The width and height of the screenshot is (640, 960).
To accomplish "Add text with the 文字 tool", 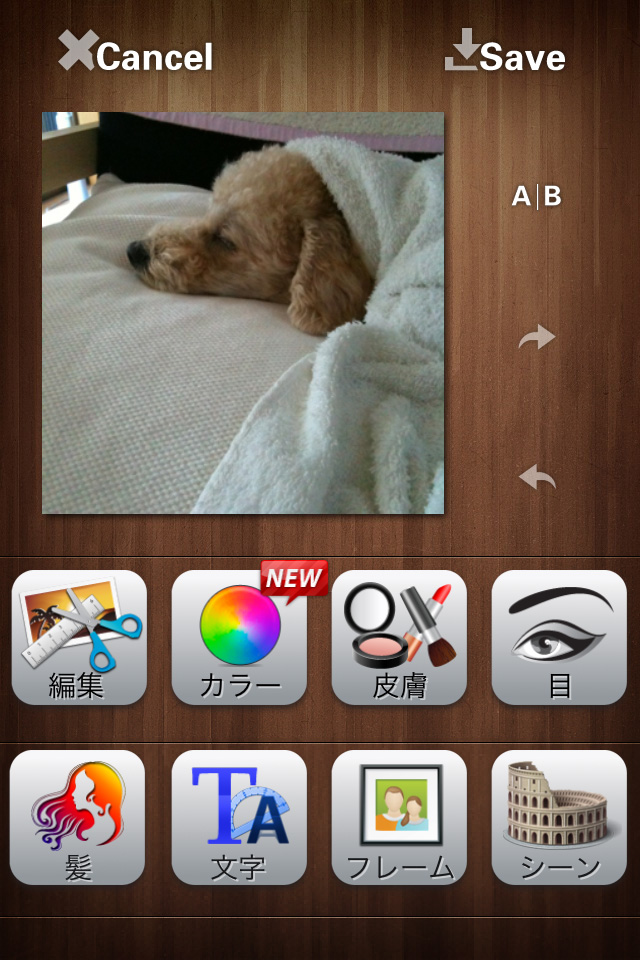I will click(x=239, y=818).
